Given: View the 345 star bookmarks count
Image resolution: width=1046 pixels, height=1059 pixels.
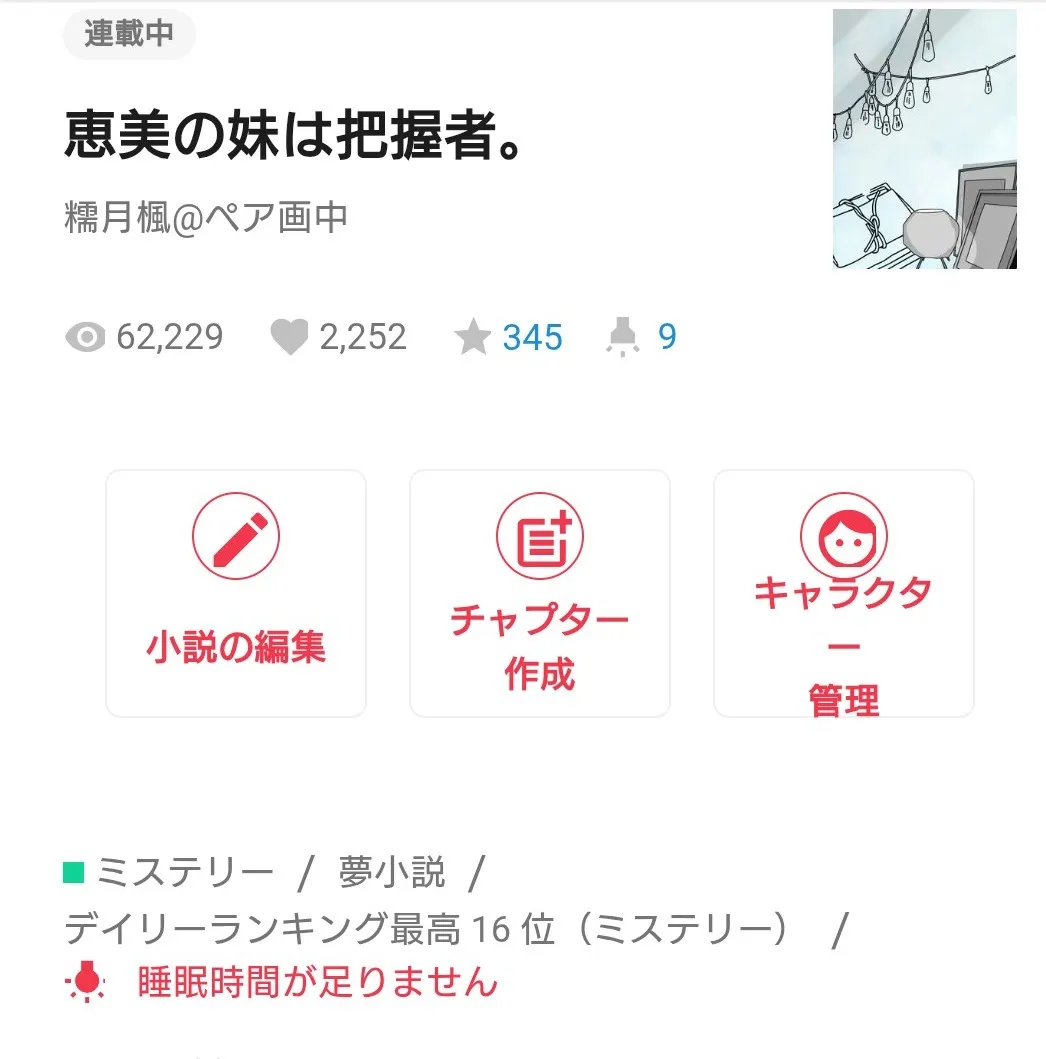Looking at the screenshot, I should coord(532,338).
